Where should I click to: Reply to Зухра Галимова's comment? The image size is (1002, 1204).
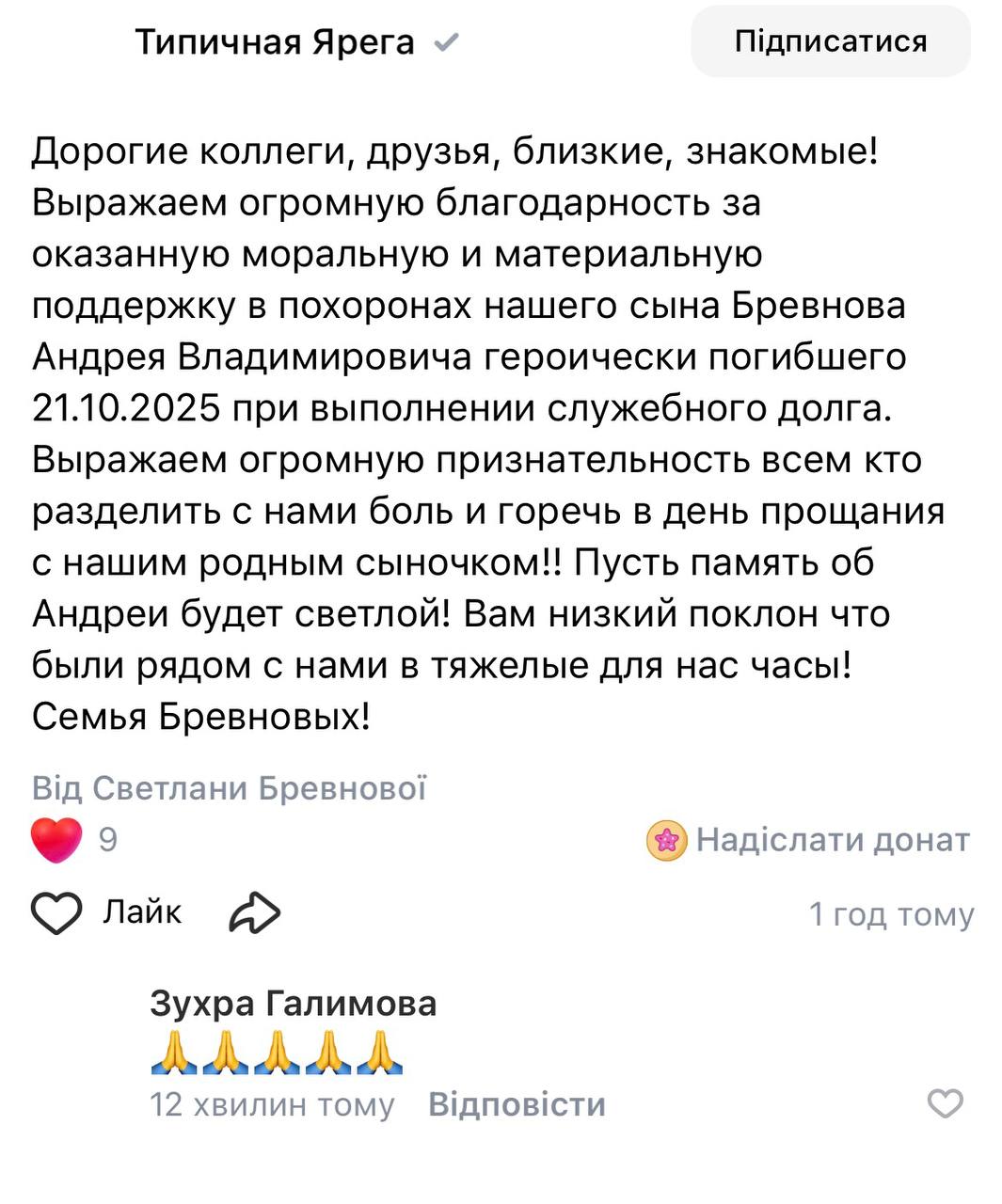(x=516, y=1103)
